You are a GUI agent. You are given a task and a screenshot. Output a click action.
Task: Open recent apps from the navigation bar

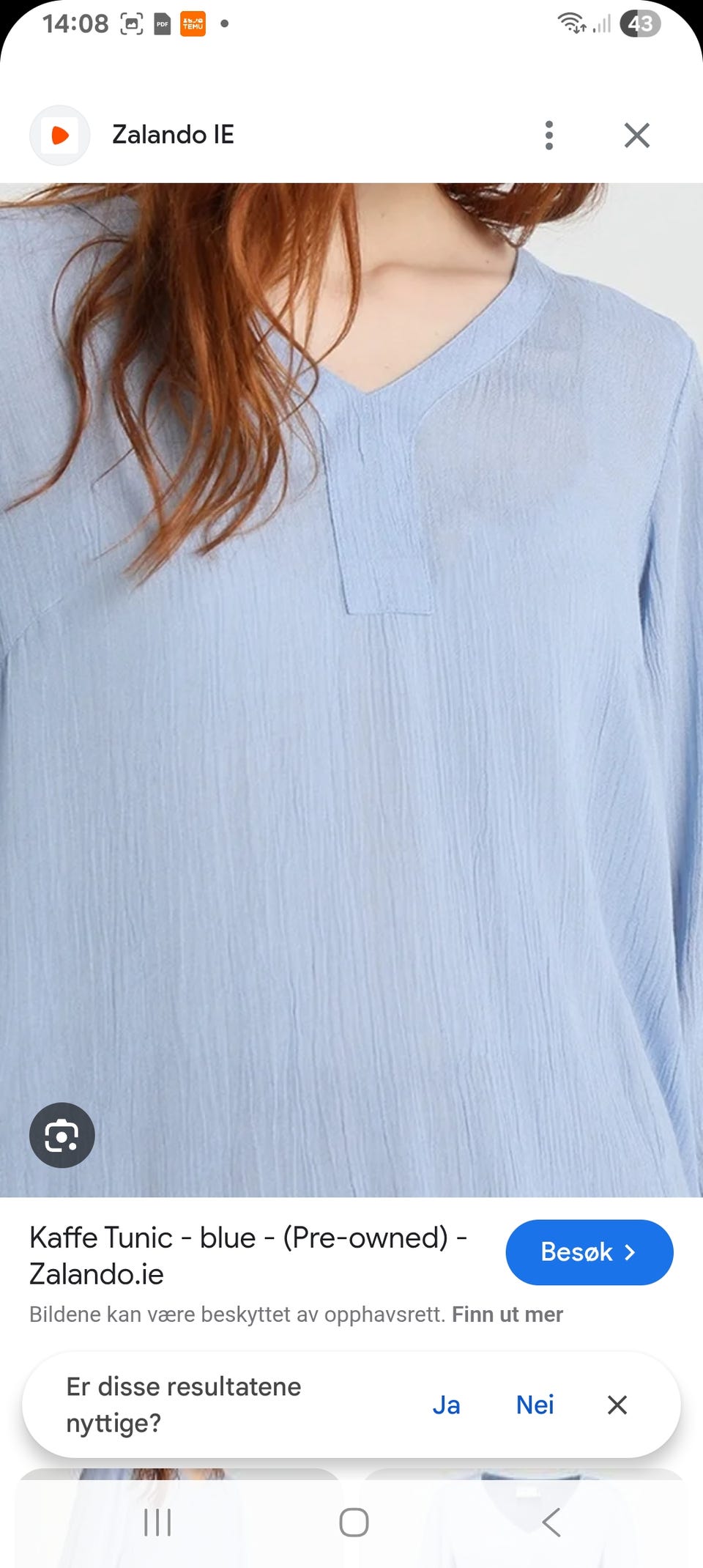pos(157,1522)
